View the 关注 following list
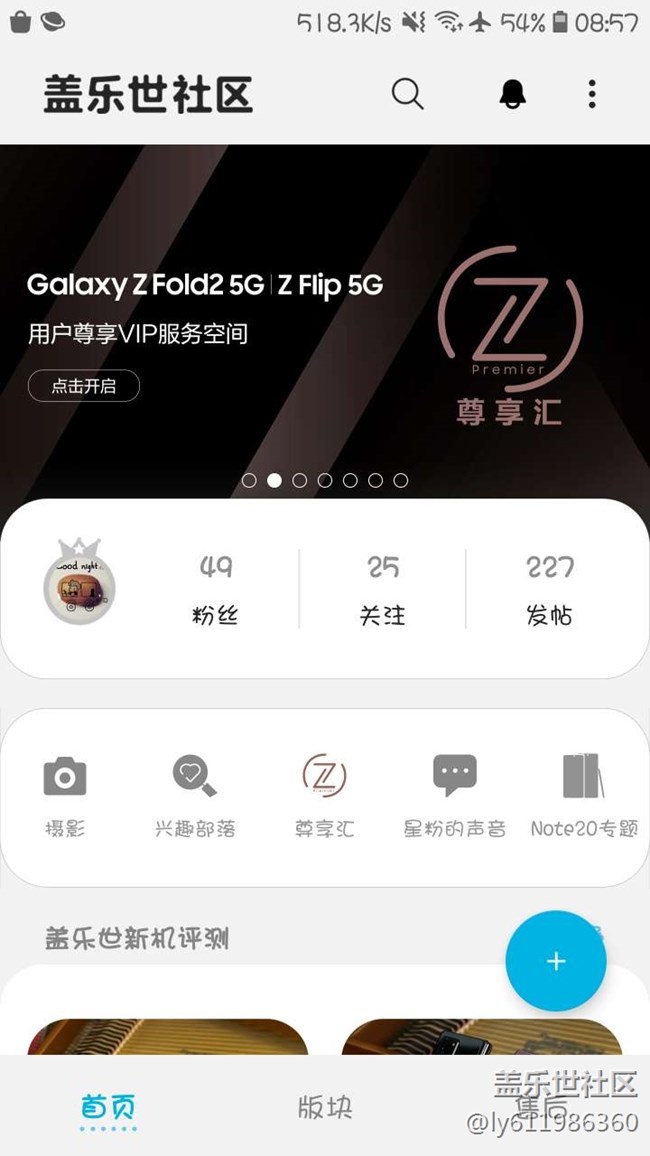This screenshot has height=1156, width=650. (382, 589)
